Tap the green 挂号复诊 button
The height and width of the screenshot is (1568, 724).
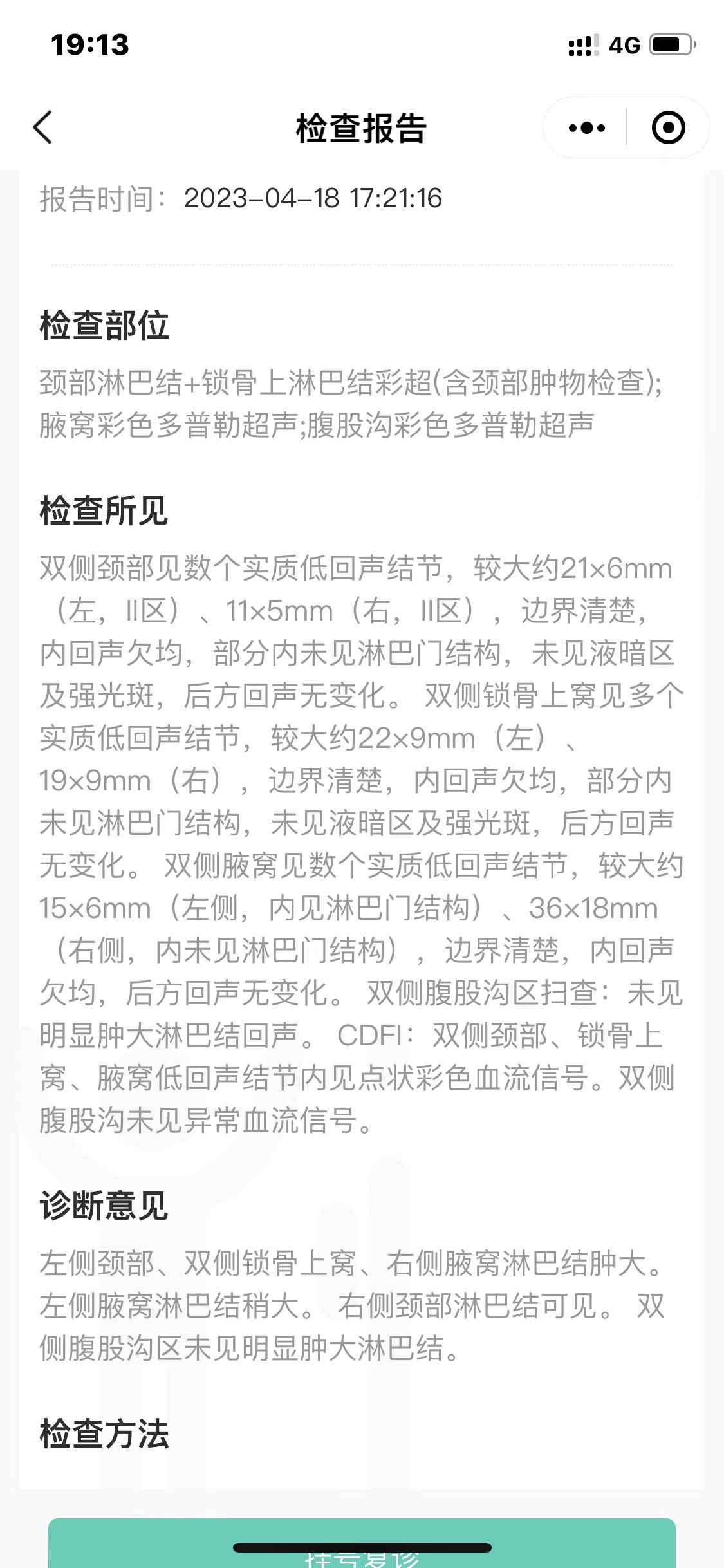362,1543
